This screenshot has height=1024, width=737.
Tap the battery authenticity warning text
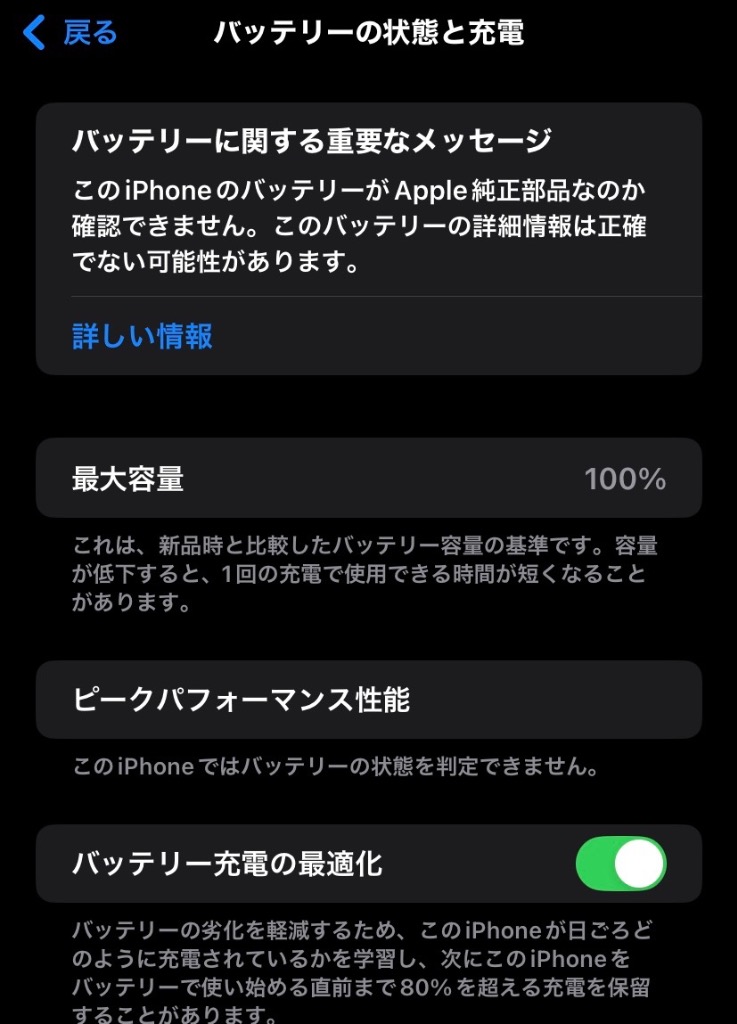(368, 221)
